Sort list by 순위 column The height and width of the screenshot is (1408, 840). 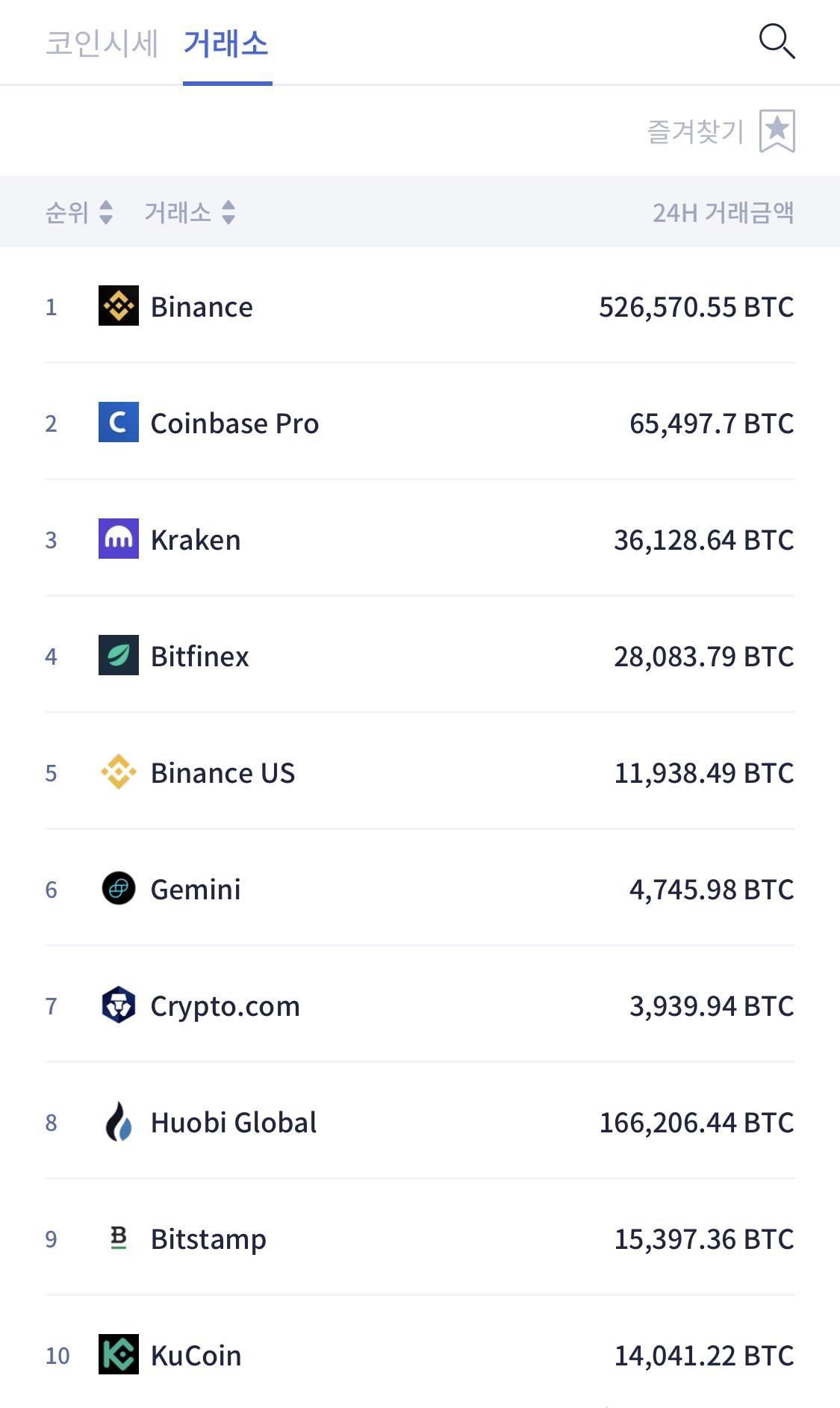point(78,212)
